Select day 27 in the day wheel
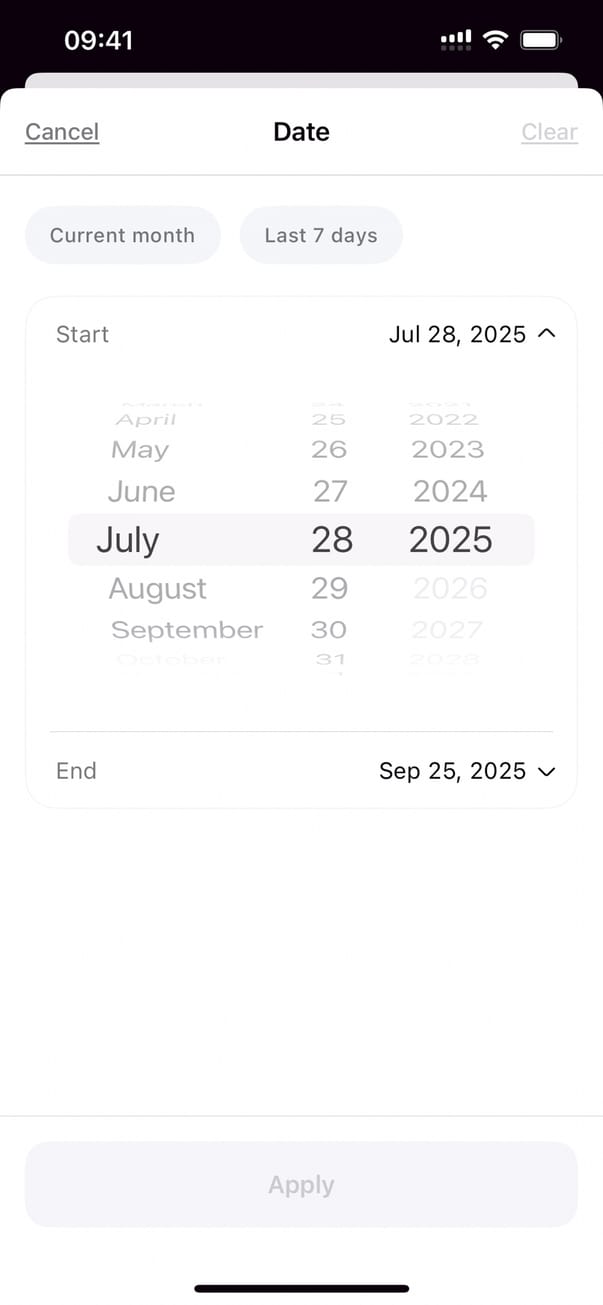 tap(329, 491)
